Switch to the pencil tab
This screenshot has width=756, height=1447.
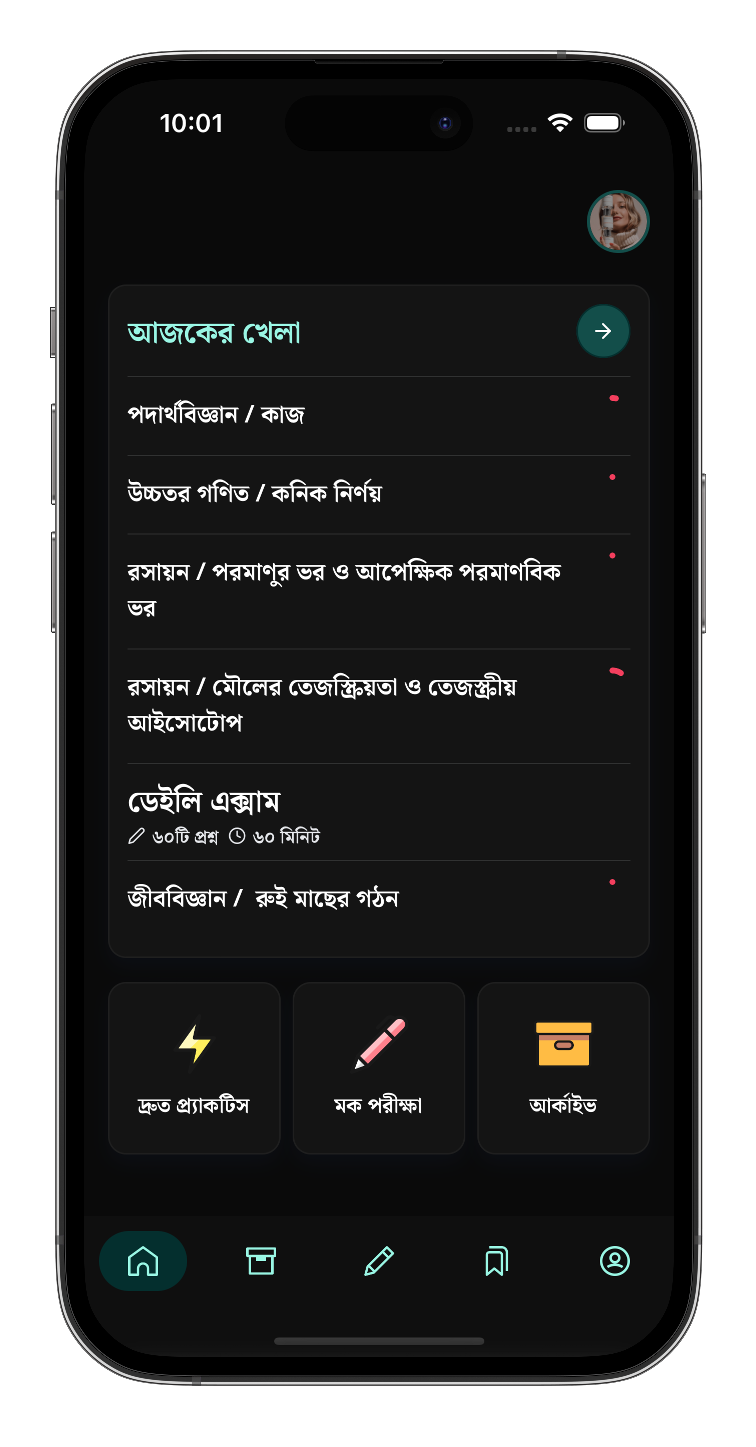point(378,1261)
